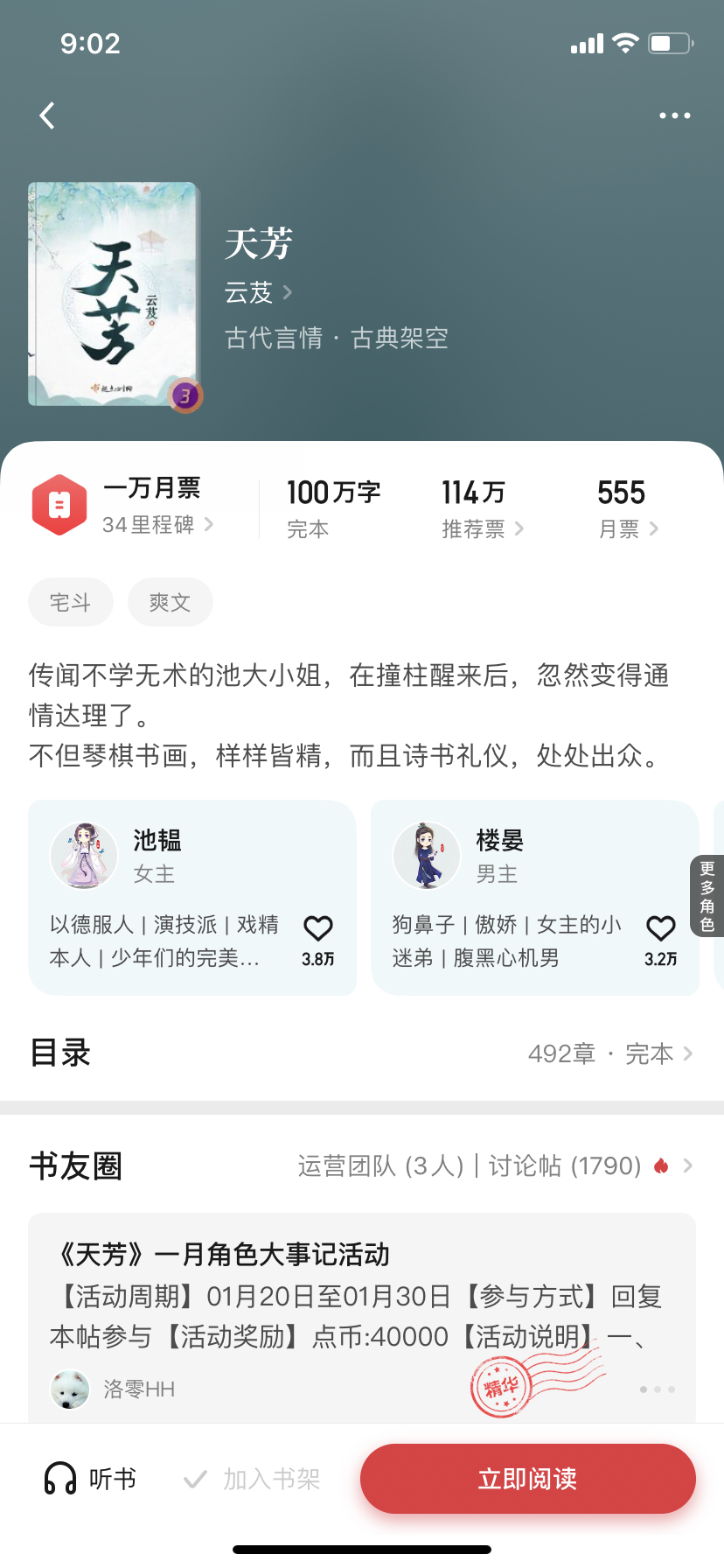Open the 一万月票 milestones section
Screen dimensions: 724x1568
coord(124,505)
